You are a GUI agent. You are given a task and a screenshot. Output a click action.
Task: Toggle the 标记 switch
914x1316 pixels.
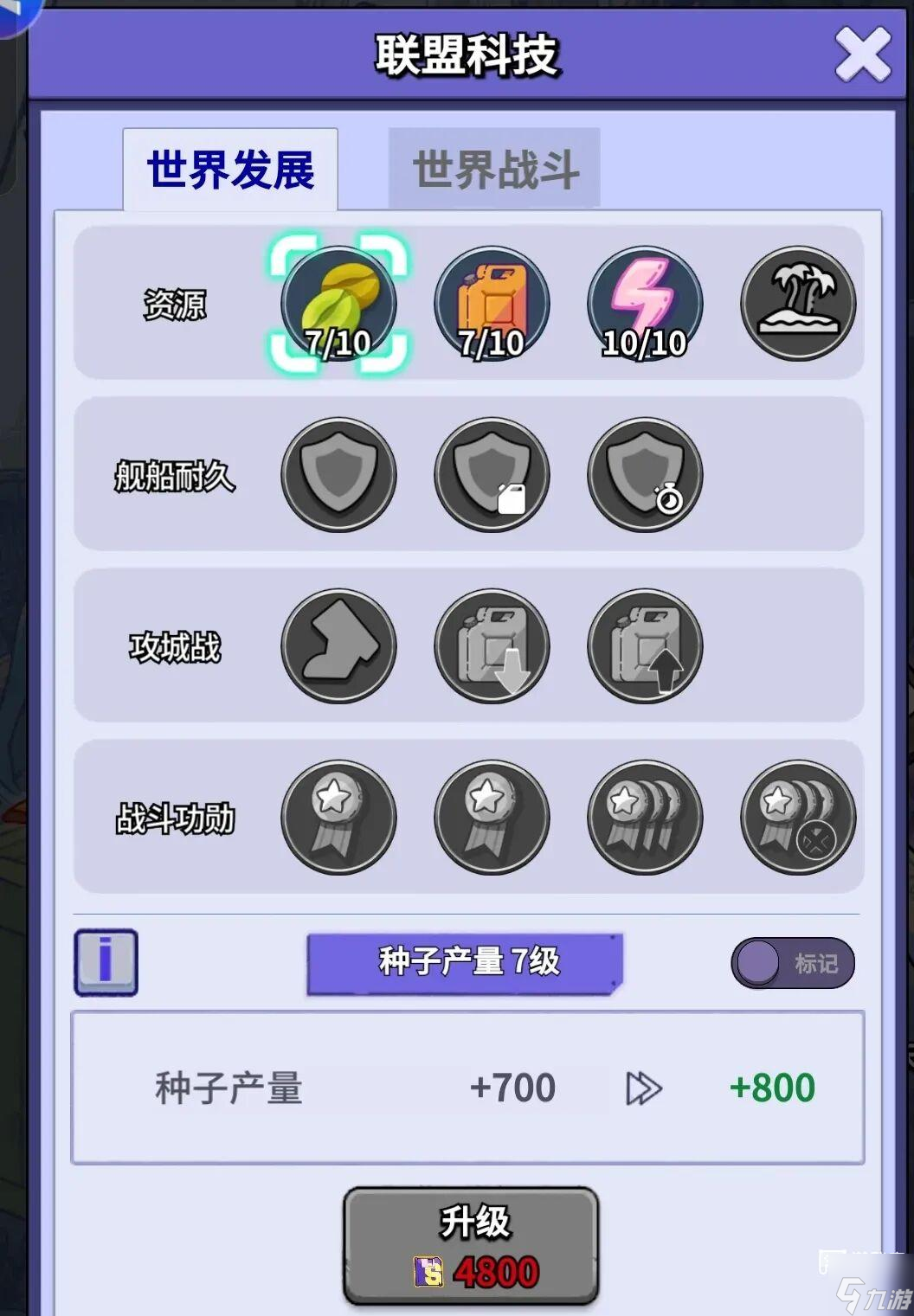(x=792, y=963)
